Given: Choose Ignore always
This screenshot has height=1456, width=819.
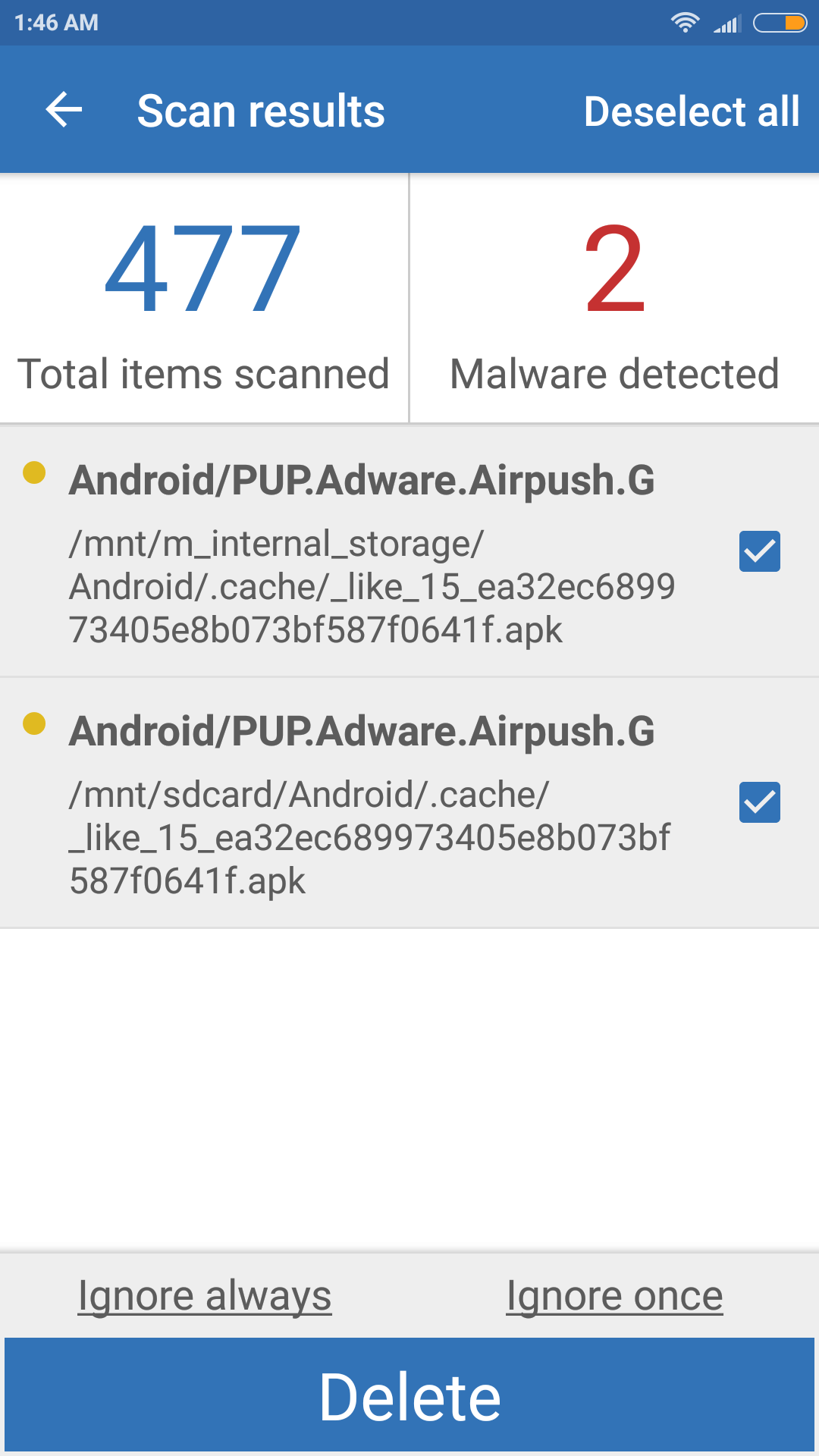Looking at the screenshot, I should pos(205,1295).
